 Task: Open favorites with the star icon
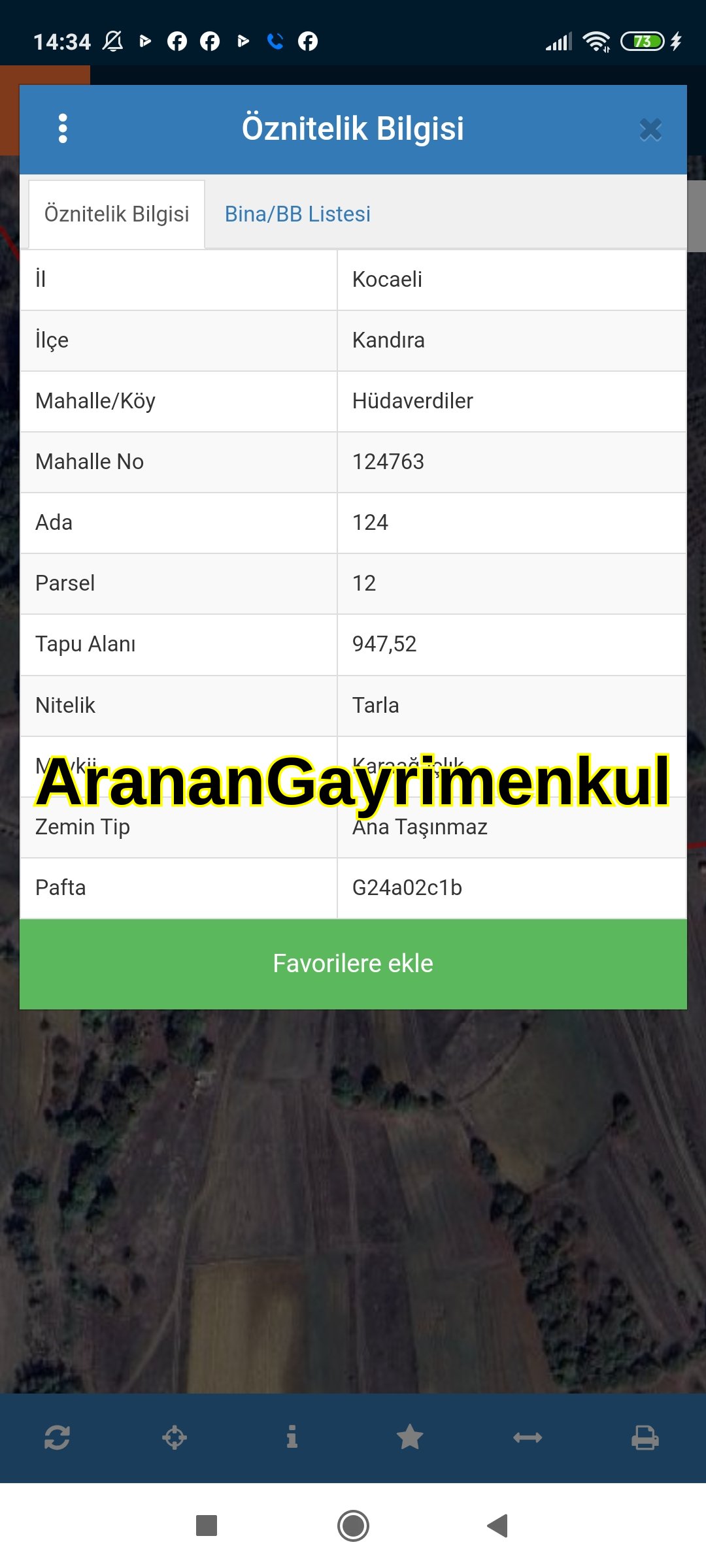point(410,1437)
